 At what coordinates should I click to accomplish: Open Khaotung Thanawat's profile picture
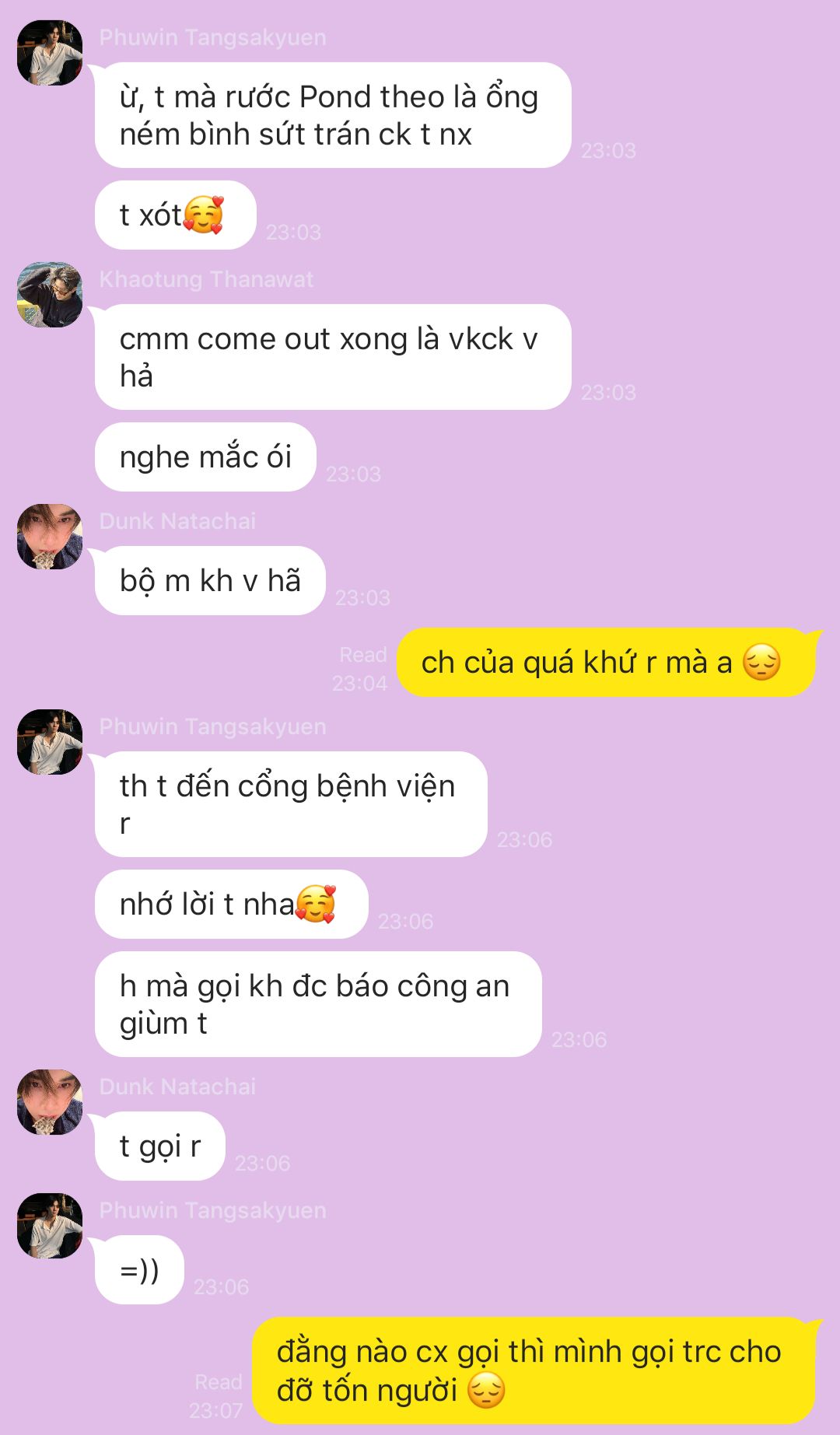(50, 295)
